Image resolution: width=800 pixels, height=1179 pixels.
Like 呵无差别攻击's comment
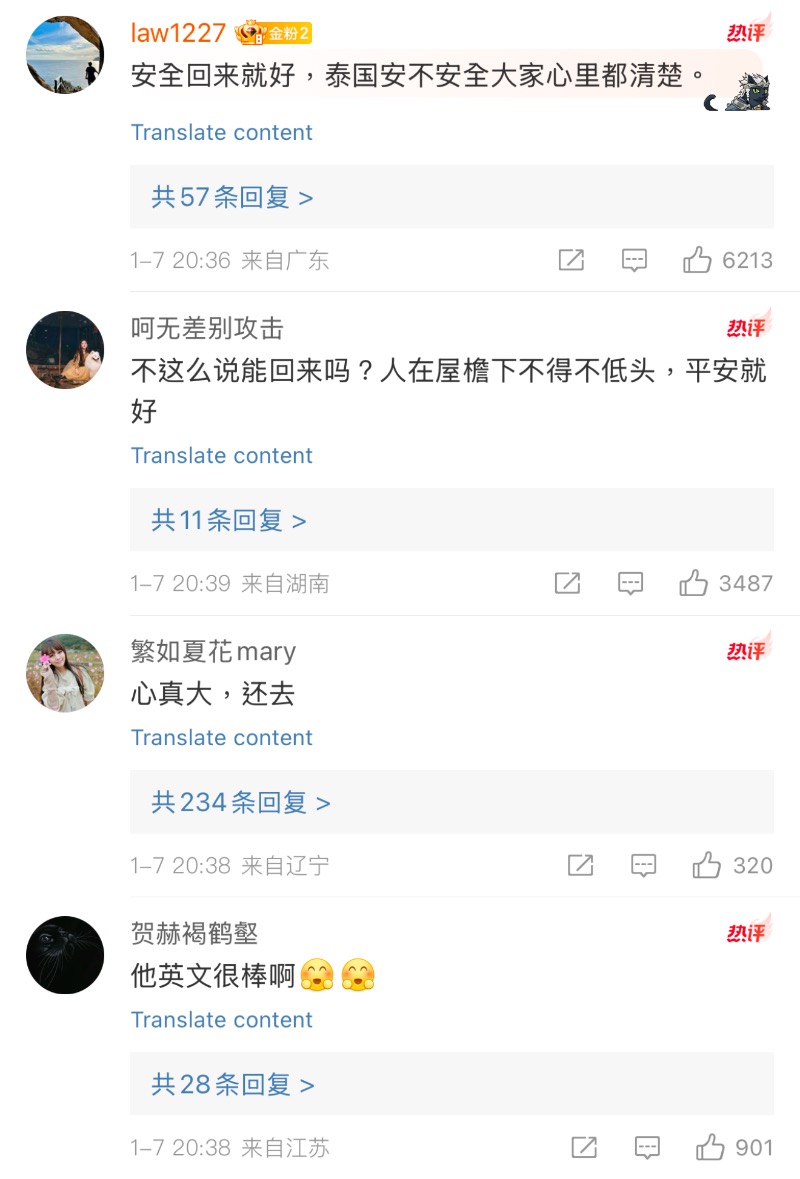click(x=693, y=583)
